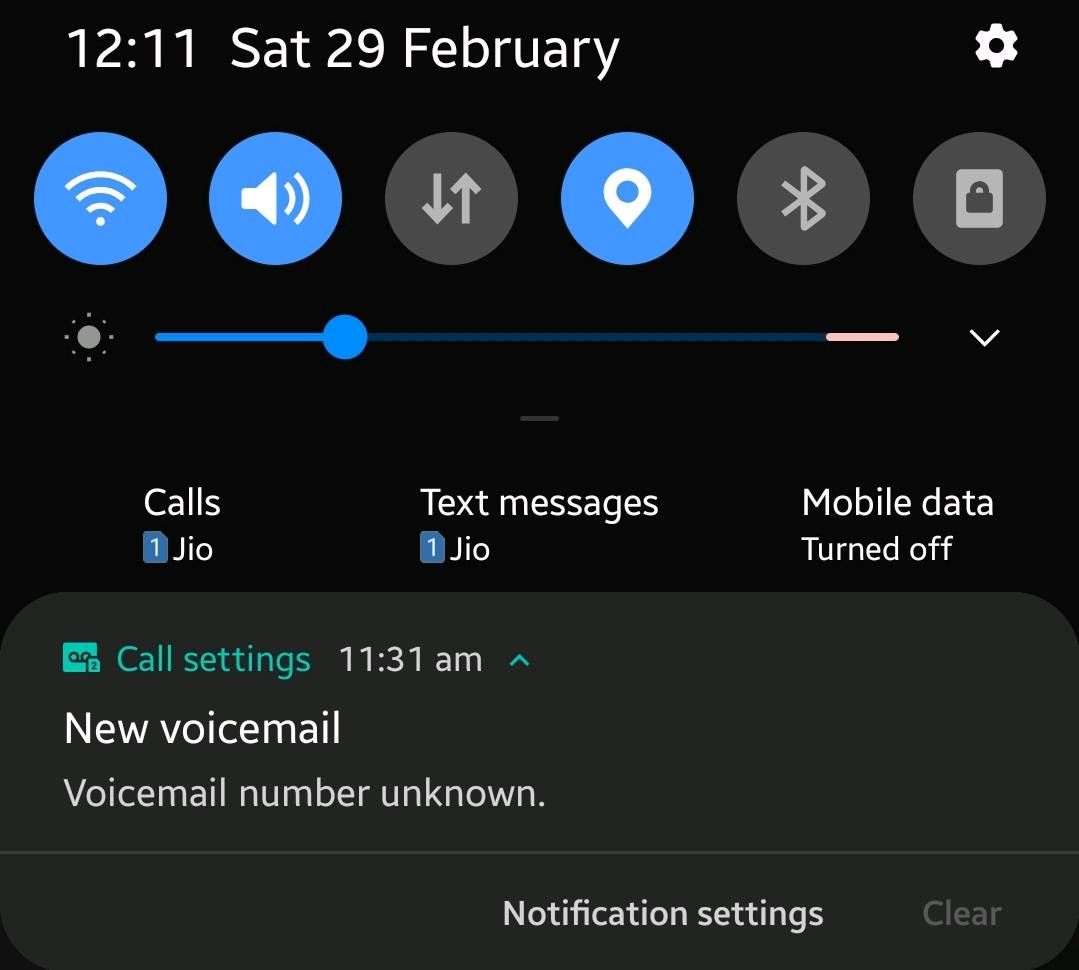Open Notification settings
Viewport: 1079px width, 970px height.
(662, 913)
